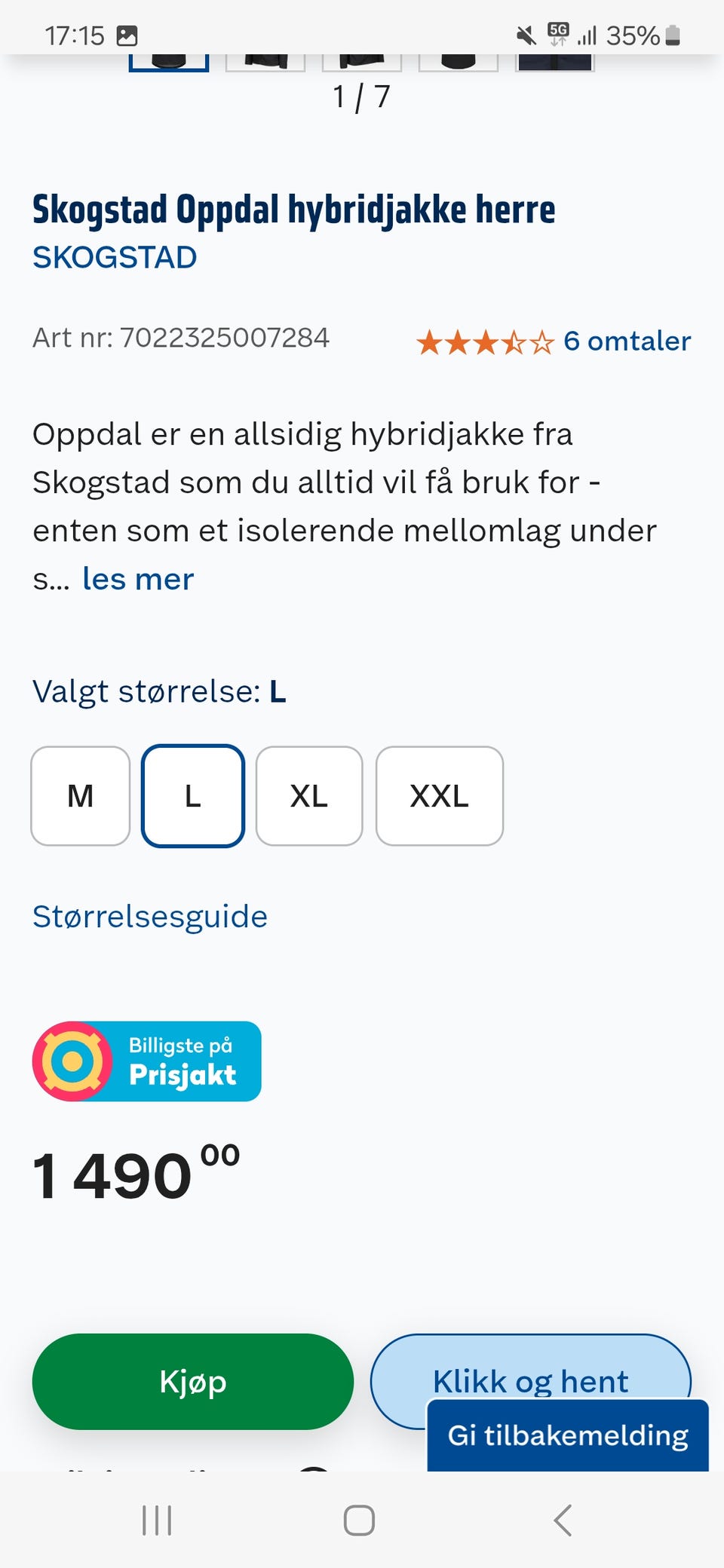Tap the back navigation arrow
Viewport: 724px width, 1568px height.
[x=563, y=1521]
